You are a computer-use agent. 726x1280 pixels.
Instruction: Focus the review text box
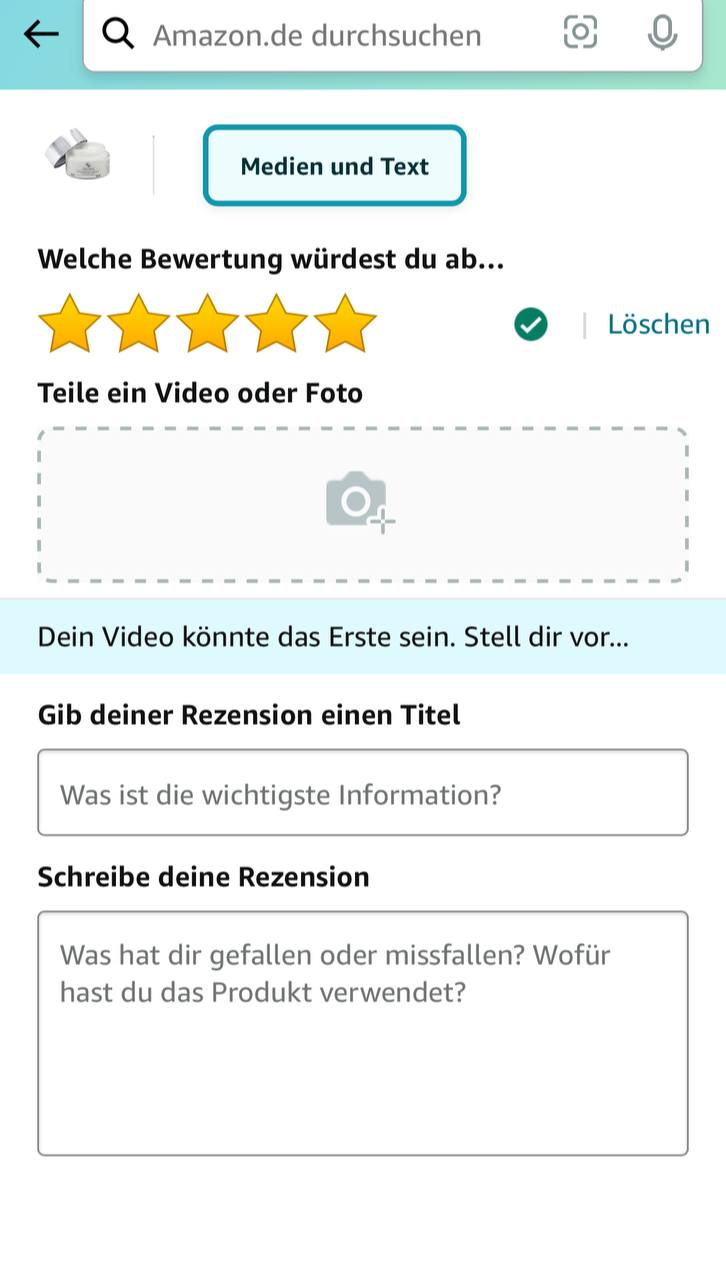[x=362, y=1033]
